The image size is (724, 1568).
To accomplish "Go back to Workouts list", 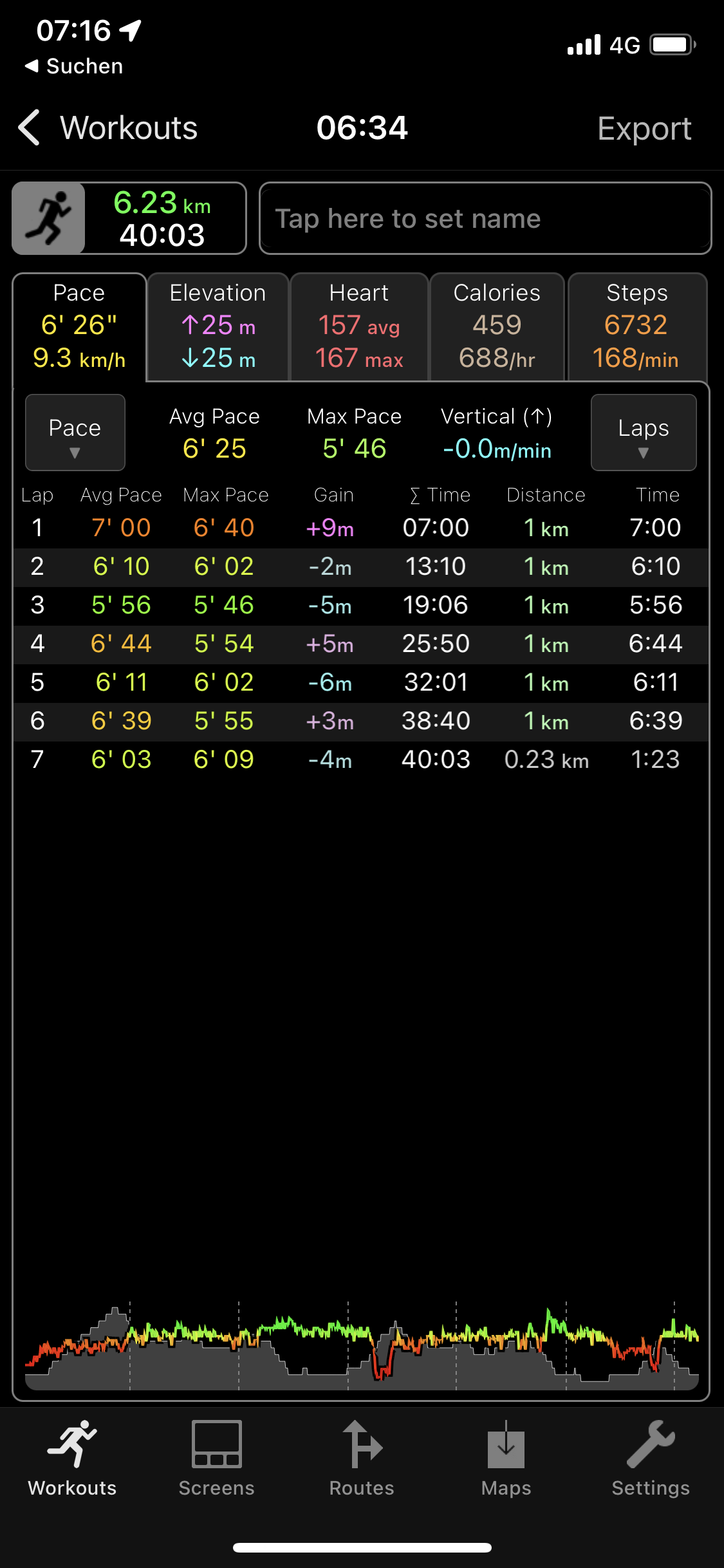I will pos(107,128).
